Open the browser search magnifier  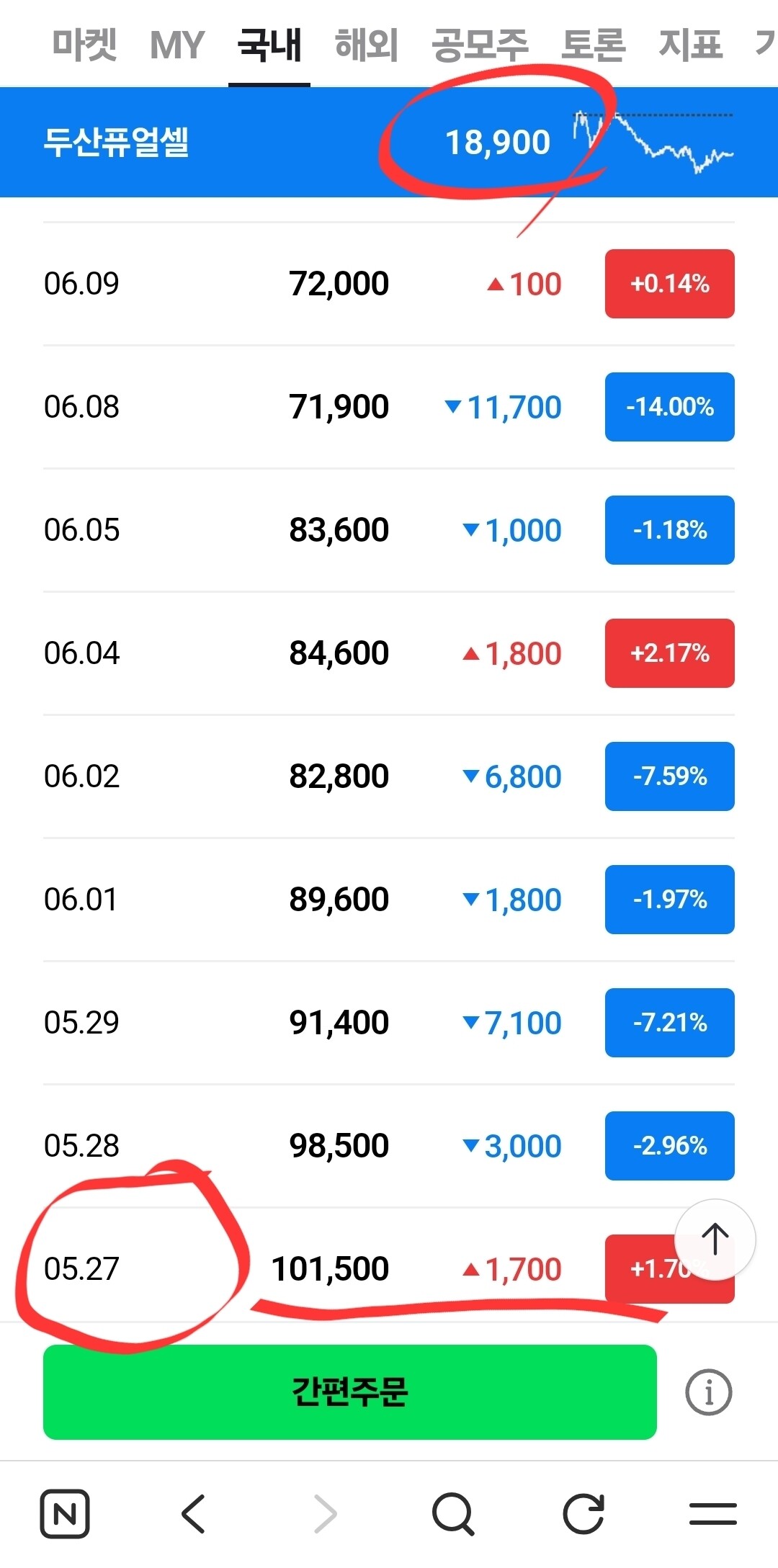coord(453,1514)
